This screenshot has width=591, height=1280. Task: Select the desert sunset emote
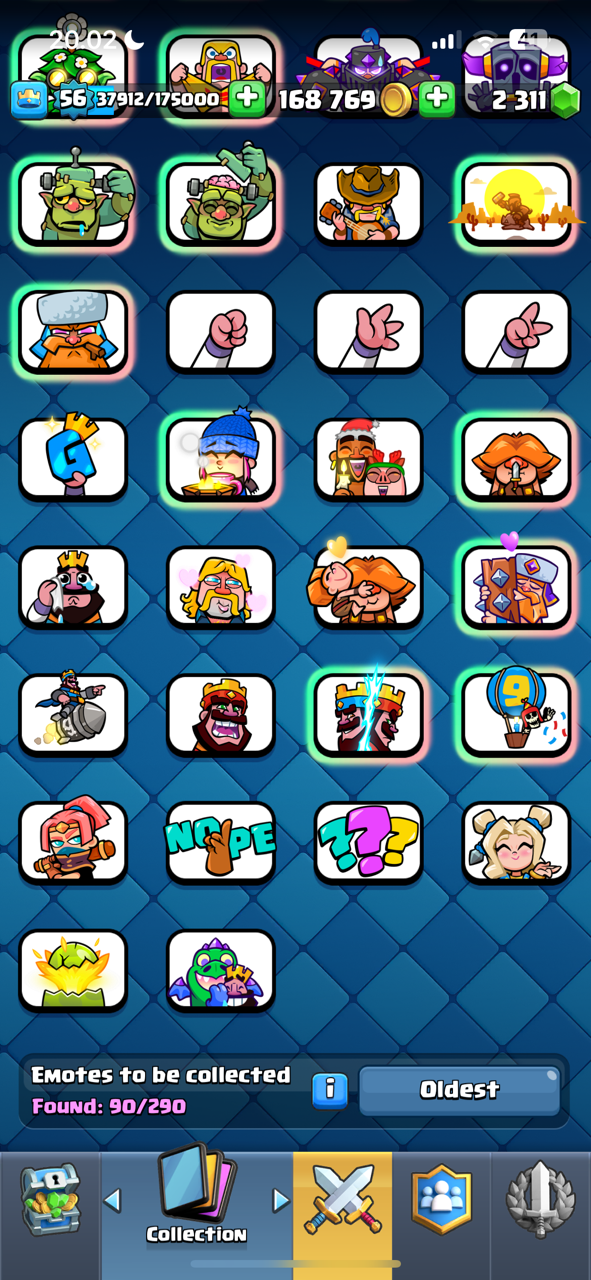click(x=516, y=203)
